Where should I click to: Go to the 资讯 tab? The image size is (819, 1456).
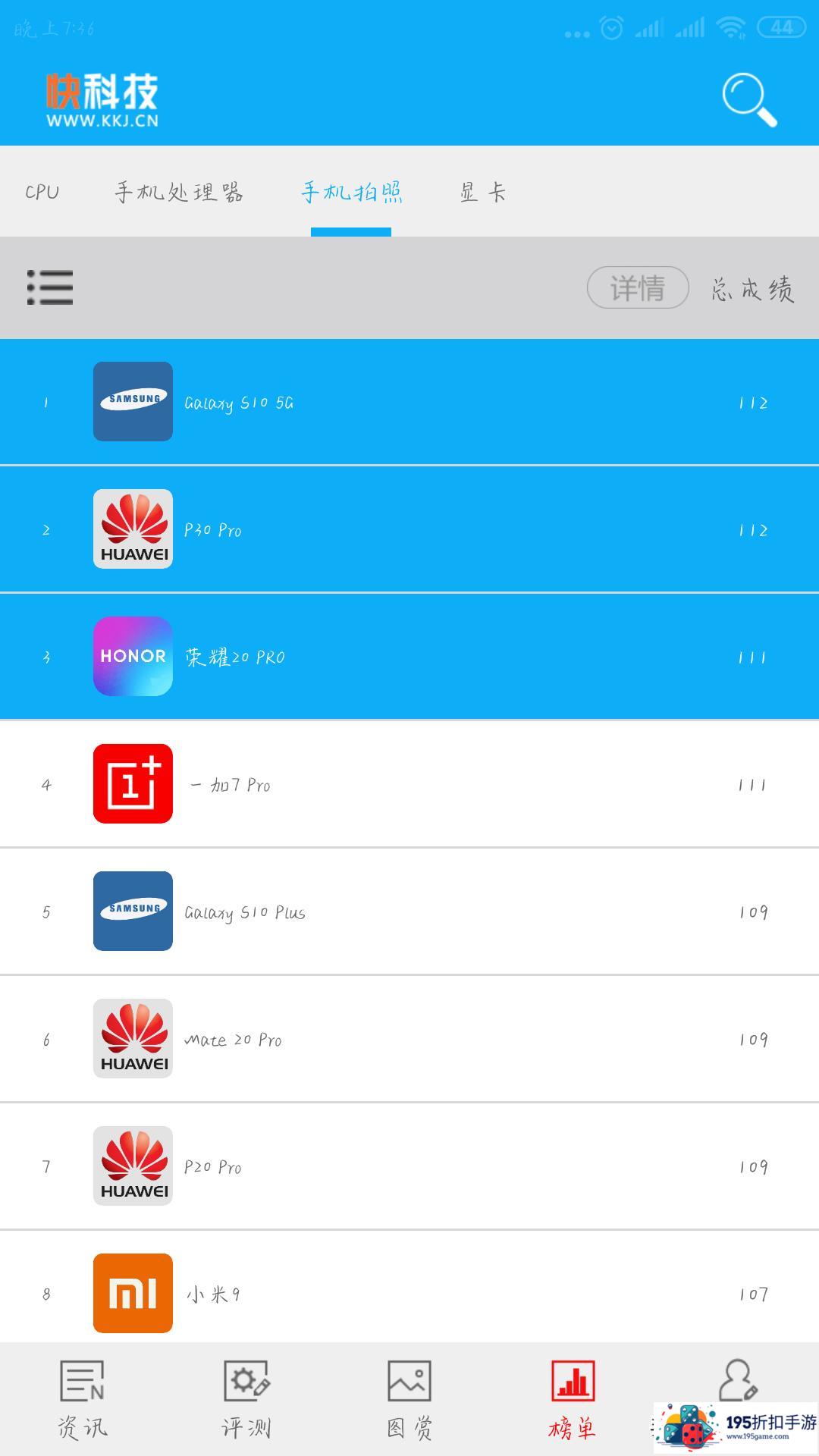tap(83, 1401)
